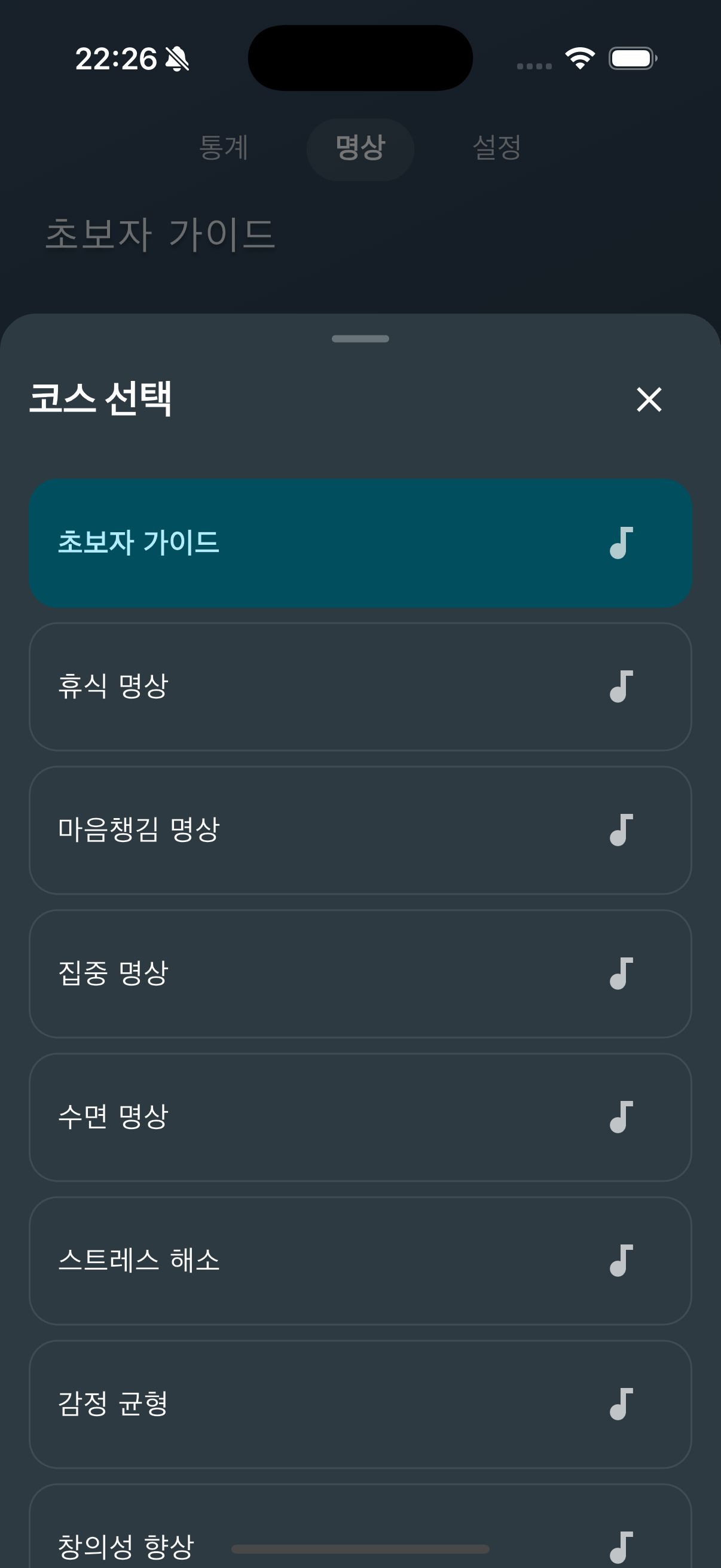Image resolution: width=721 pixels, height=1568 pixels.
Task: Click the music note icon on 초보자 가이드
Action: 620,542
